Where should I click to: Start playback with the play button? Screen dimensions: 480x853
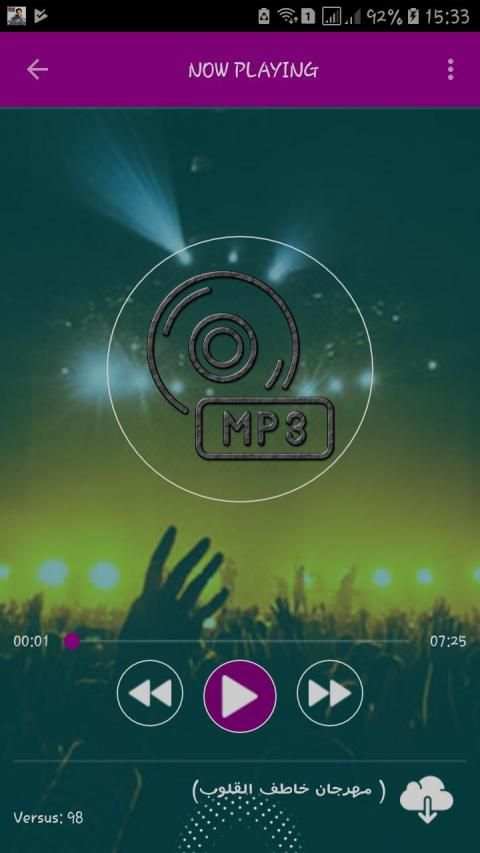[240, 696]
